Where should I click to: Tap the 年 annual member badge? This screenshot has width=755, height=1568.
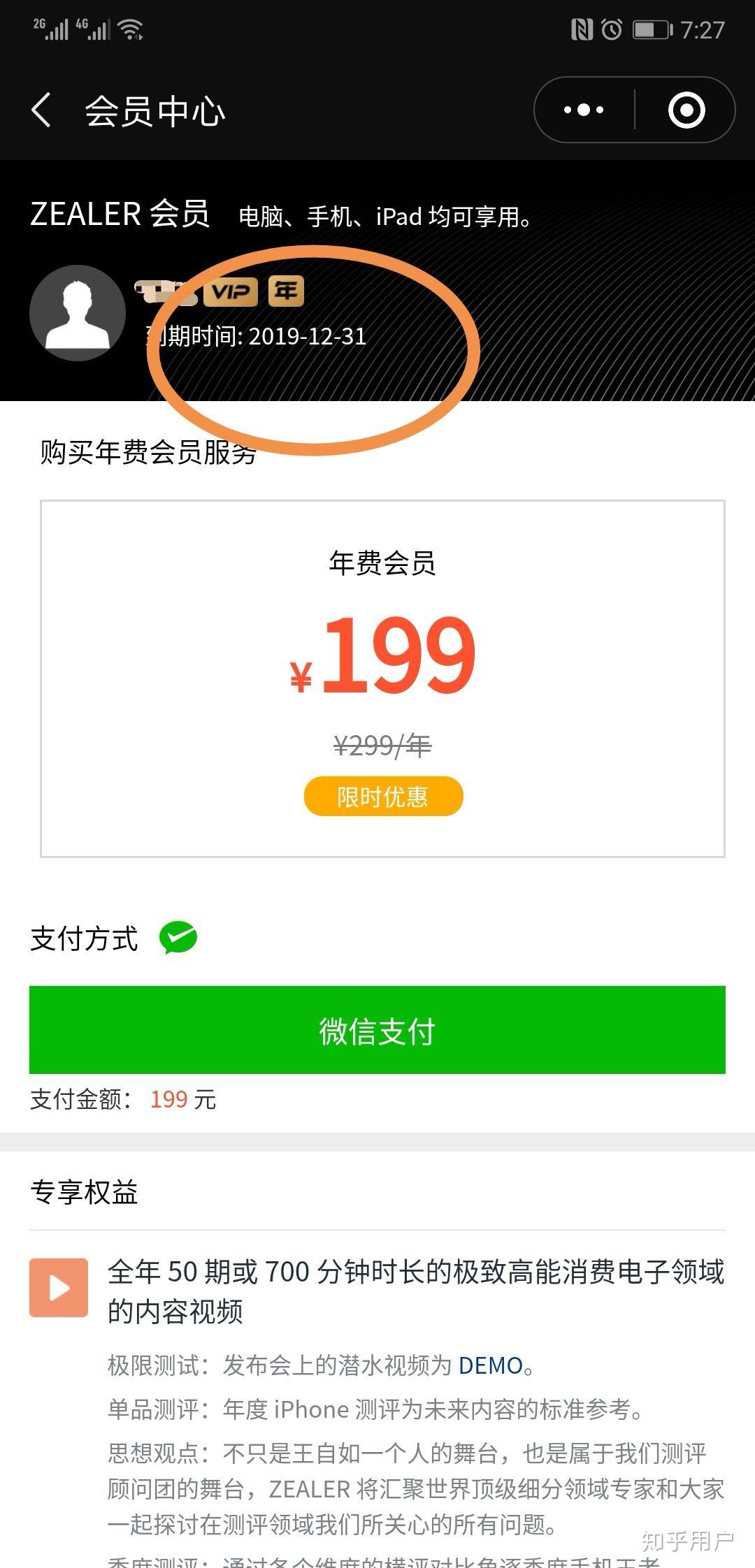(285, 291)
